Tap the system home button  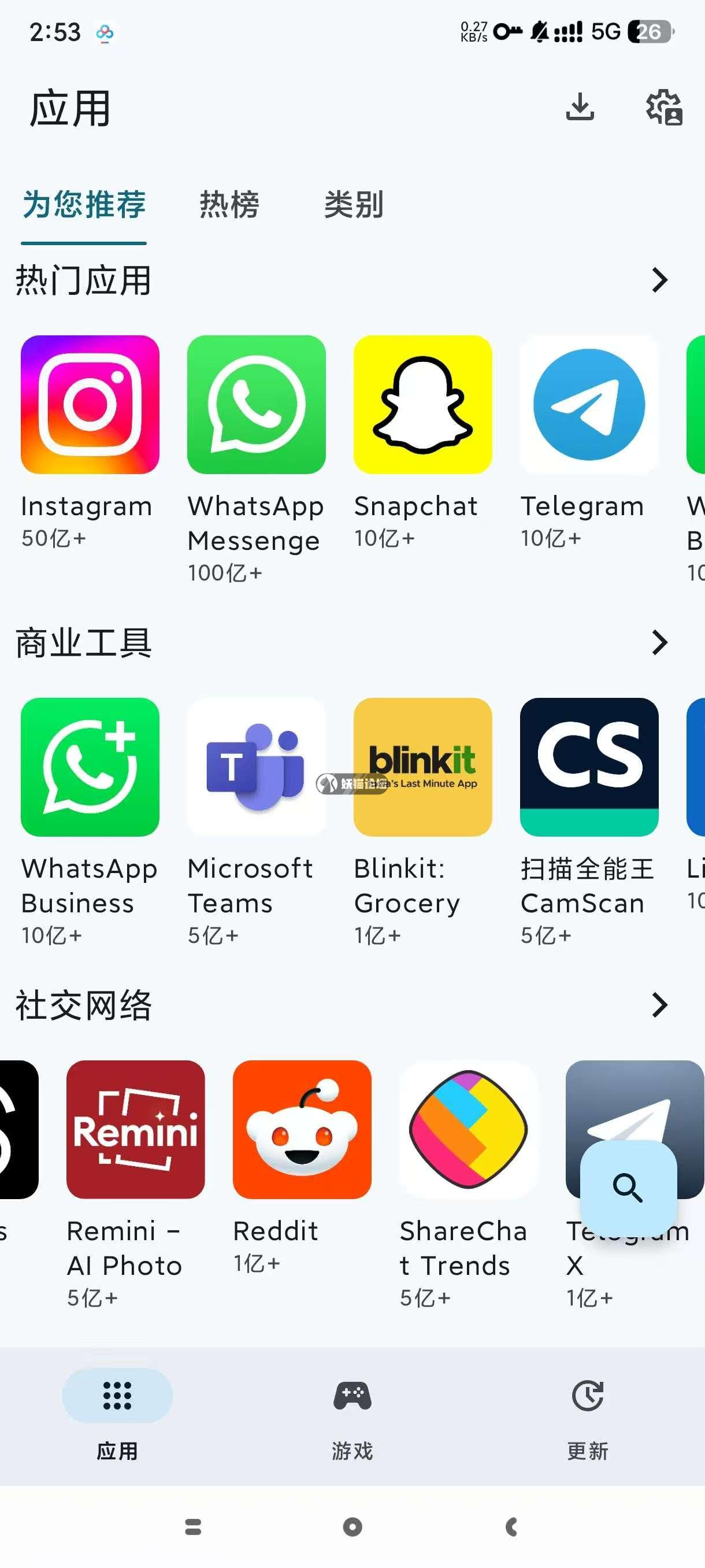click(352, 1526)
